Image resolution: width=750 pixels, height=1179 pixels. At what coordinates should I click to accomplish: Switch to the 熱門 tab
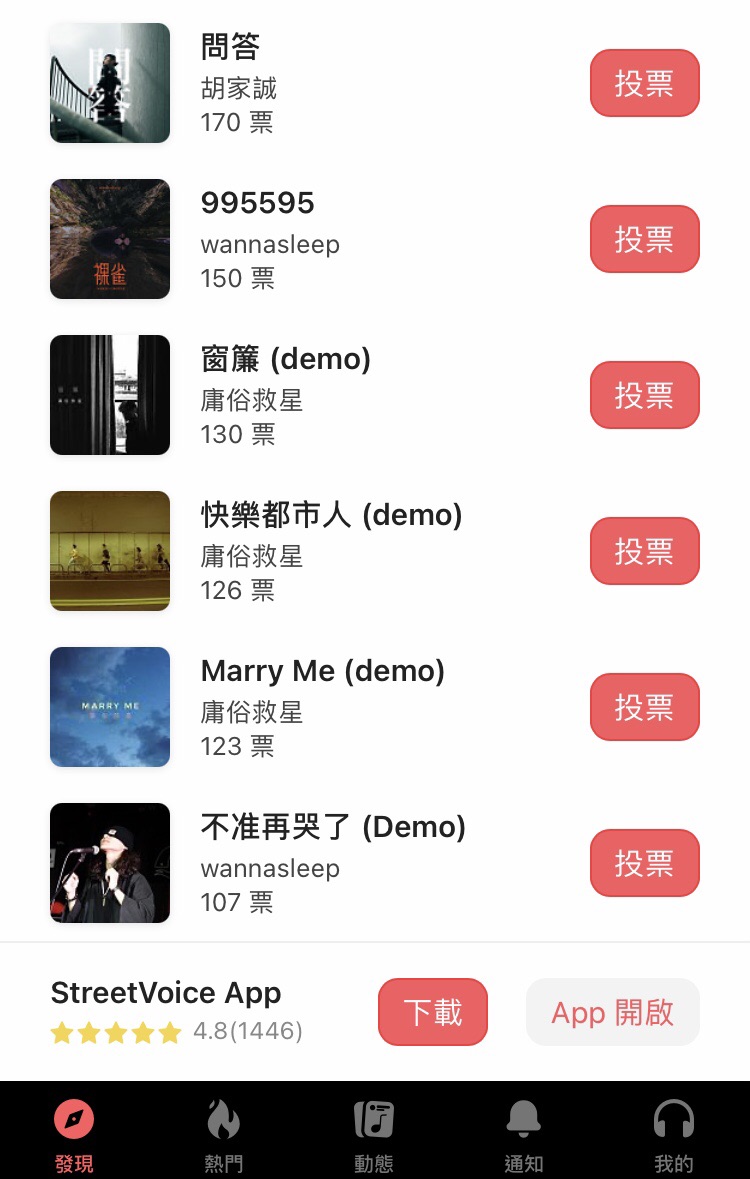[x=223, y=1134]
